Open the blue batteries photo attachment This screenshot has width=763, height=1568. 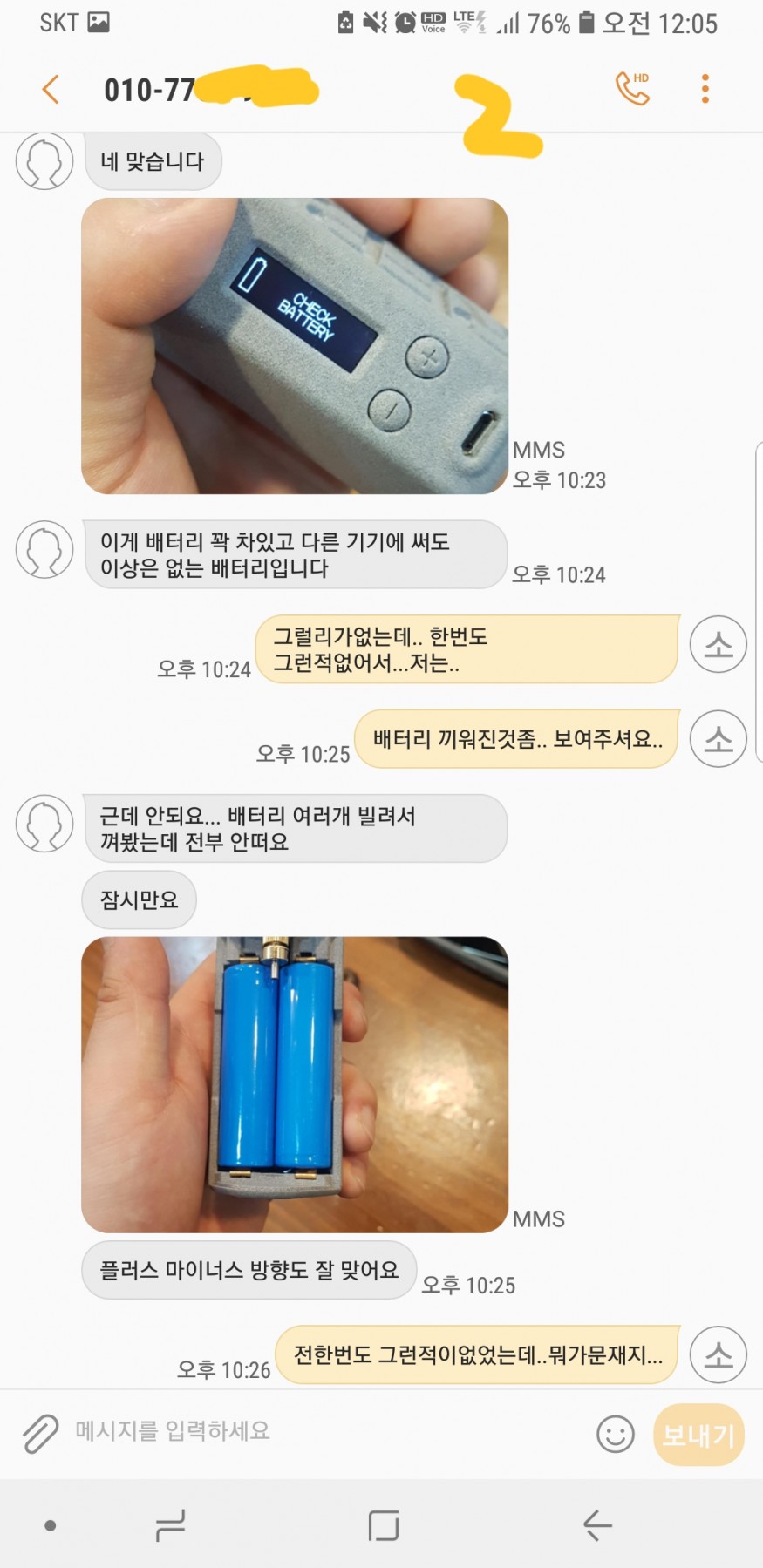[295, 1084]
